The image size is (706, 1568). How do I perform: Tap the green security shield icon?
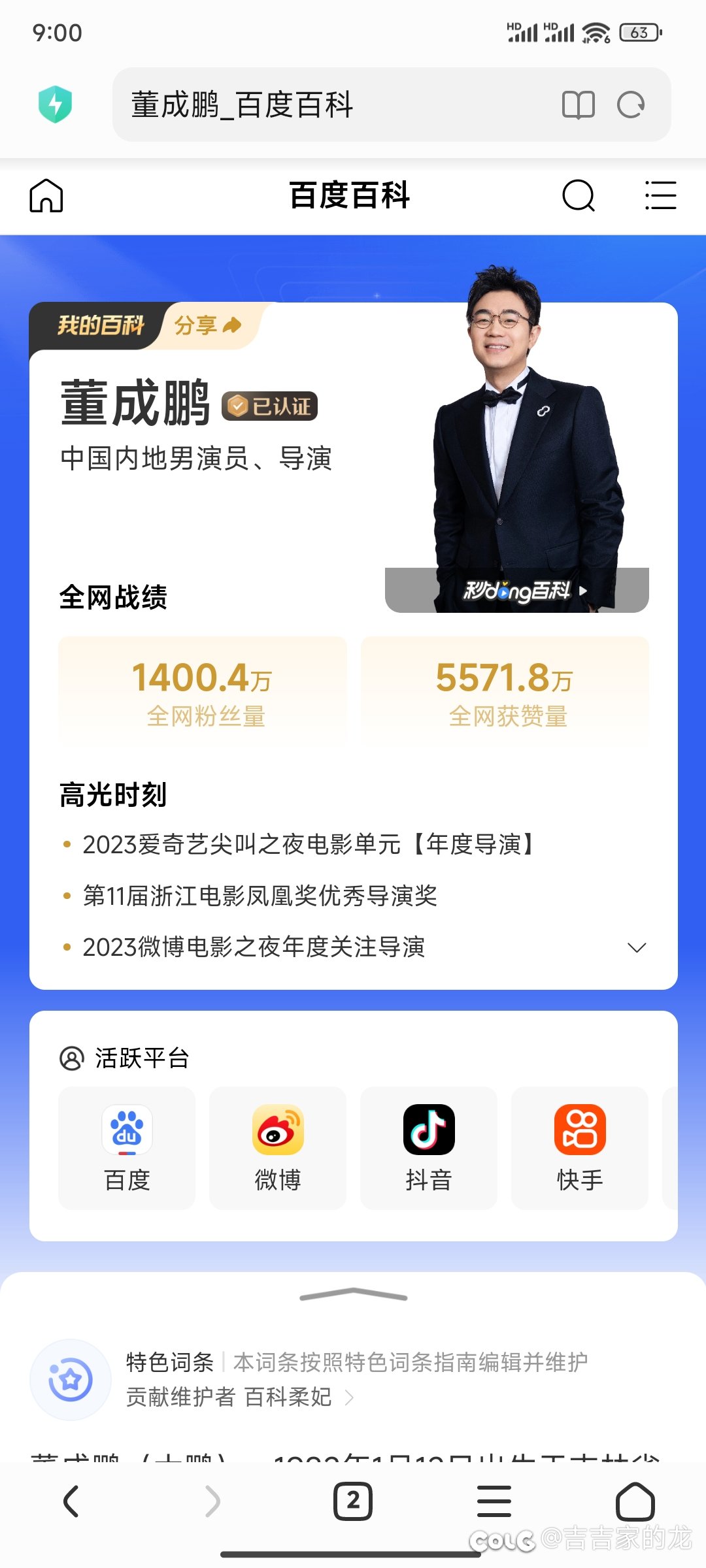[x=55, y=105]
